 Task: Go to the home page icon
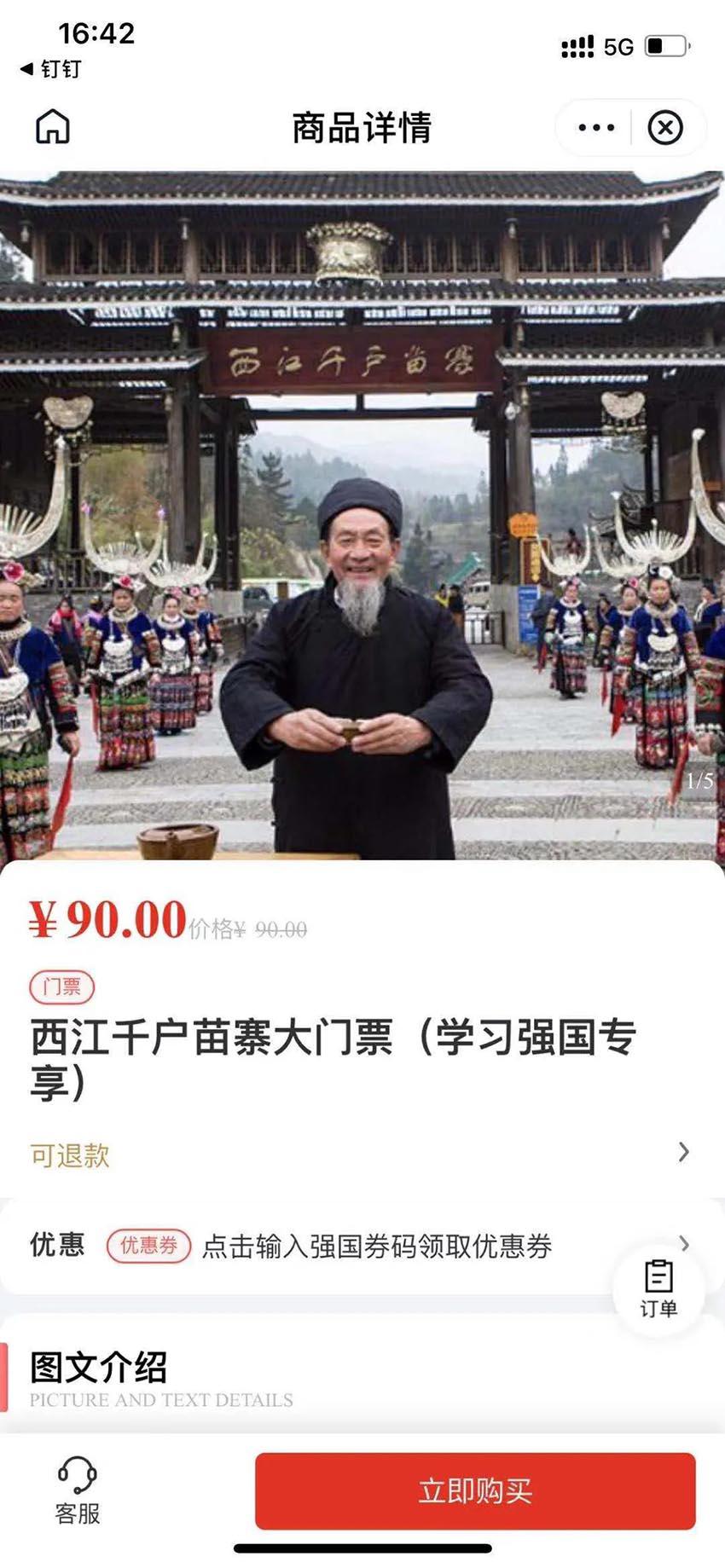53,127
